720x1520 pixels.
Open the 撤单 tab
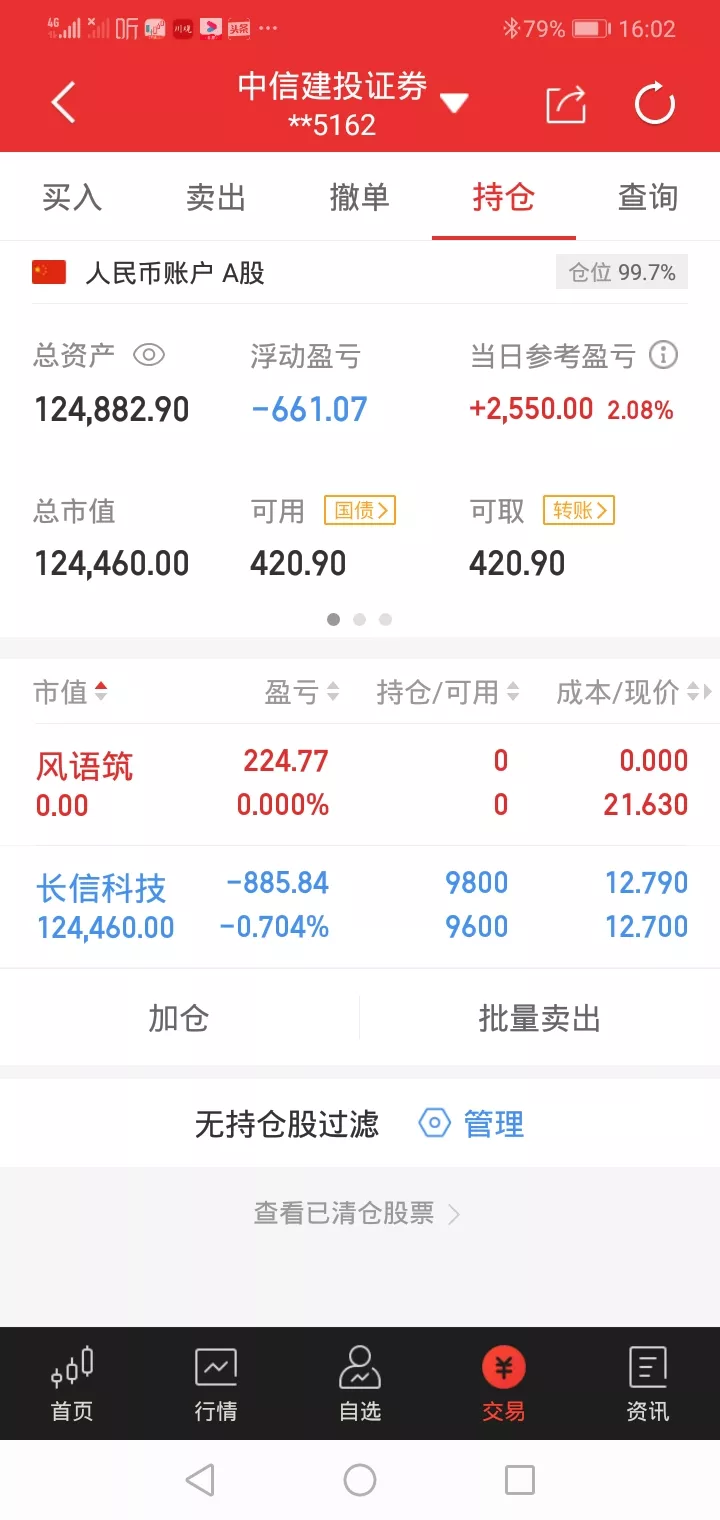pyautogui.click(x=359, y=197)
